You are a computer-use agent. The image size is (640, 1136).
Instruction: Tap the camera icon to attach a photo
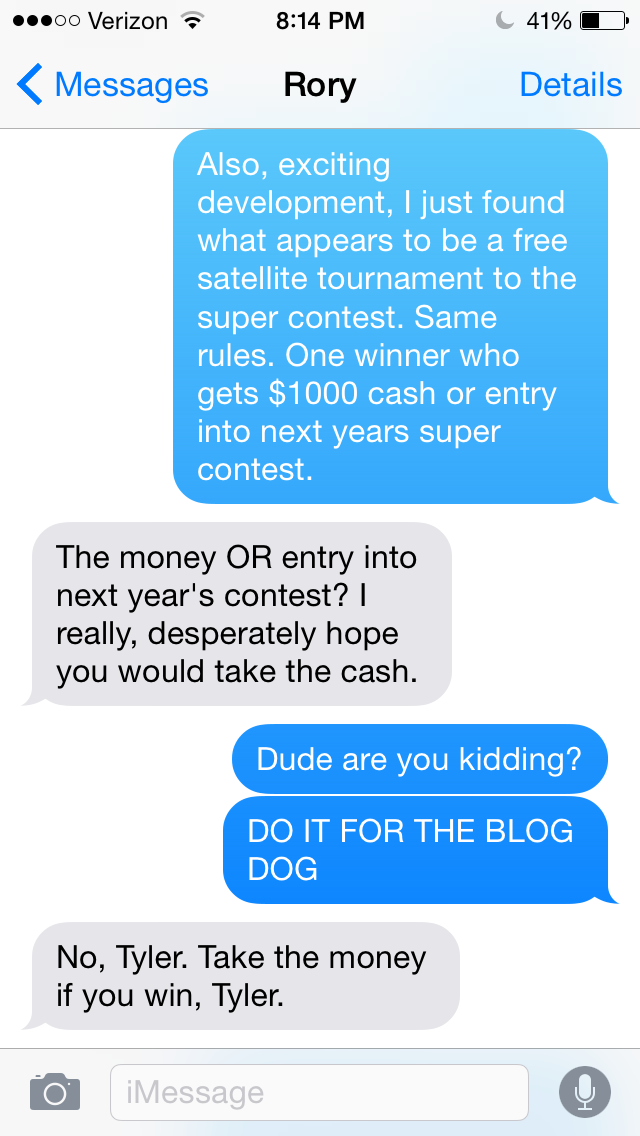pos(54,1091)
